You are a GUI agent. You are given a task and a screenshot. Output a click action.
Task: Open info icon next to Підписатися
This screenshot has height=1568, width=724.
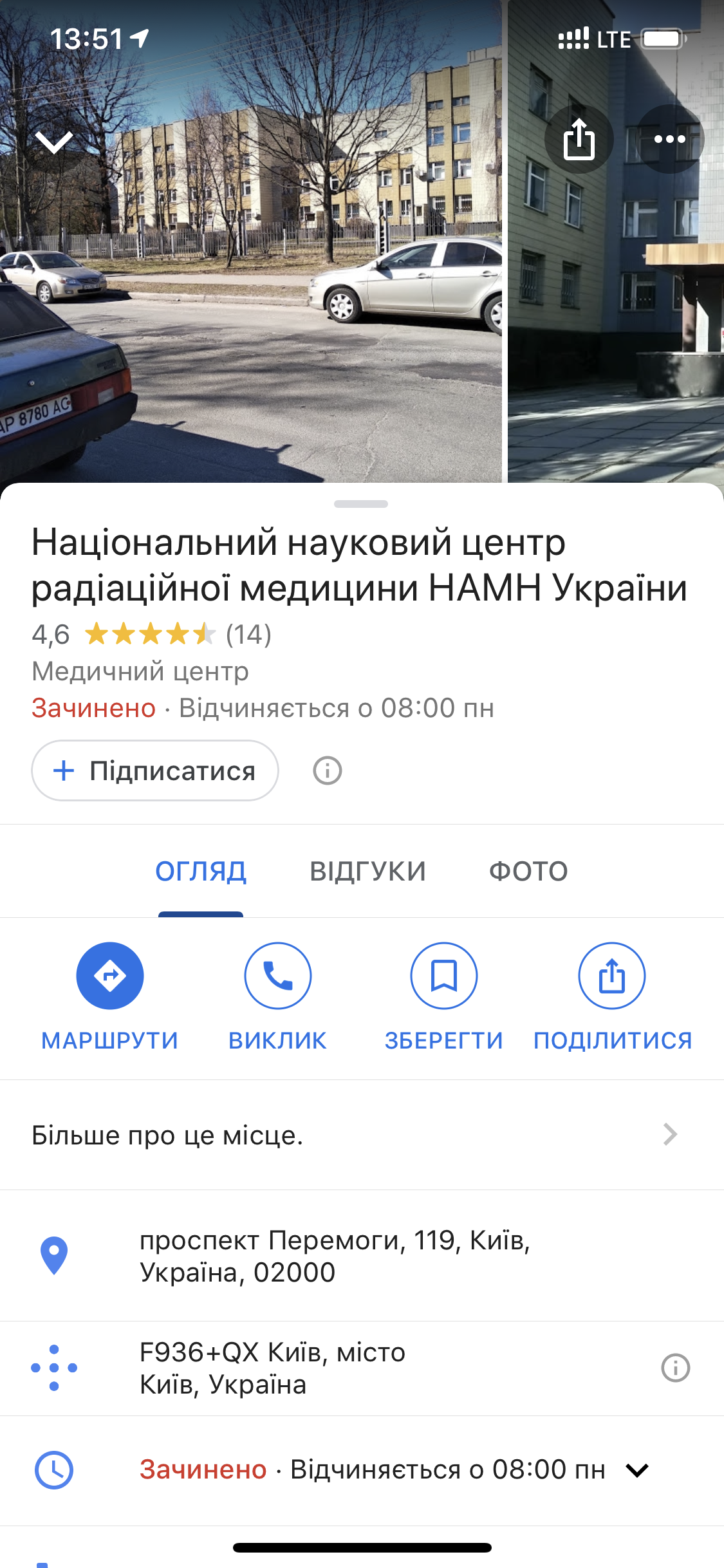tap(327, 770)
